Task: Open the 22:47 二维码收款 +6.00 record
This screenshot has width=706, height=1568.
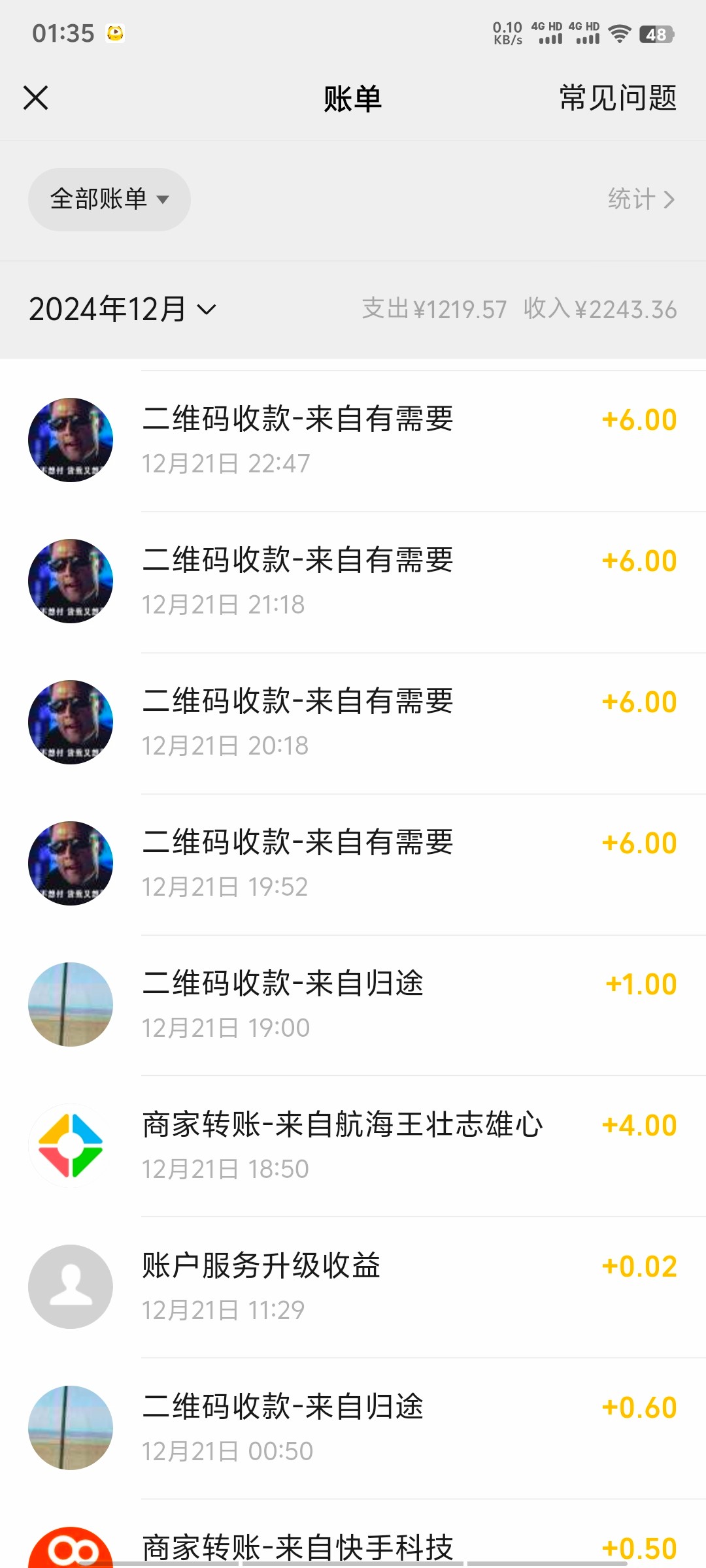Action: [353, 440]
